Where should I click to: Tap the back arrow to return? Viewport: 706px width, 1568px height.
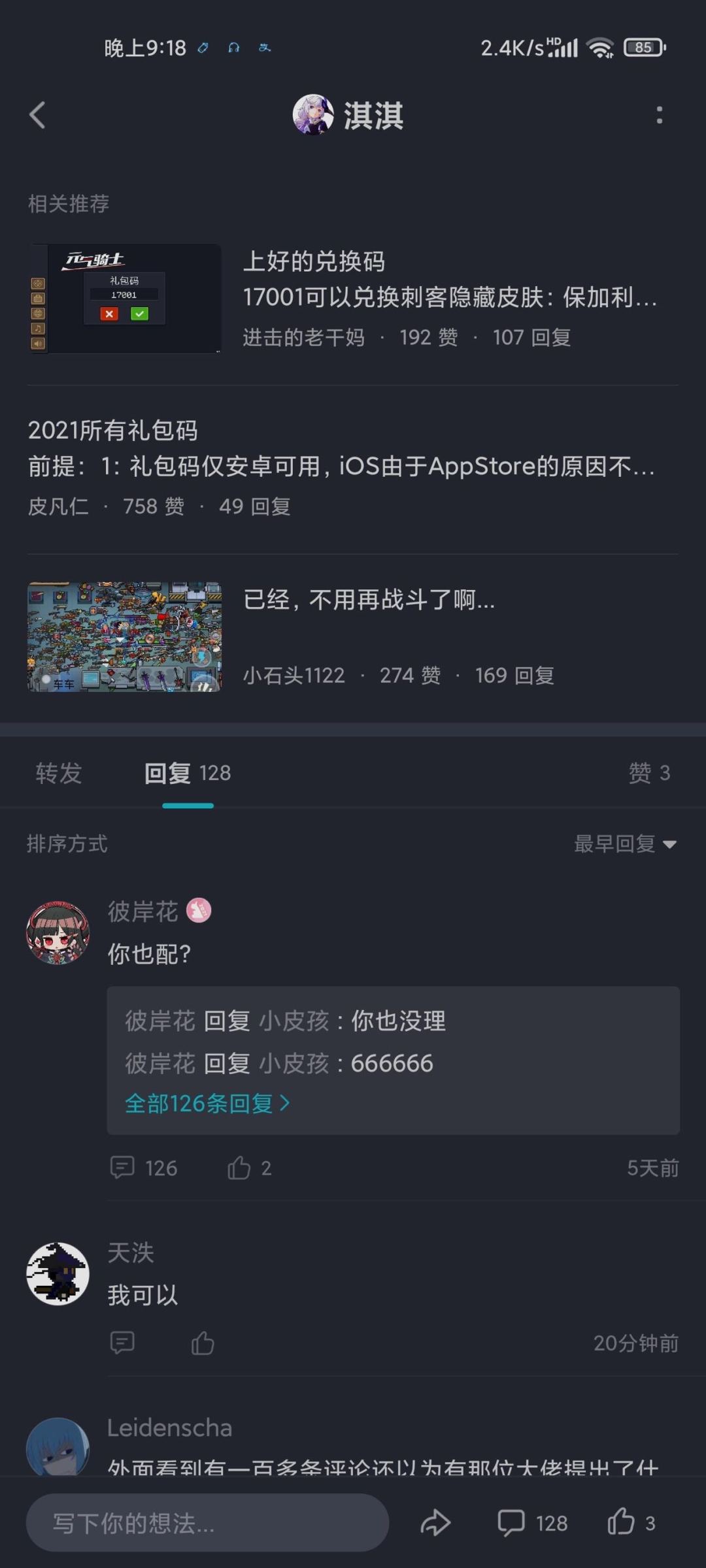37,115
